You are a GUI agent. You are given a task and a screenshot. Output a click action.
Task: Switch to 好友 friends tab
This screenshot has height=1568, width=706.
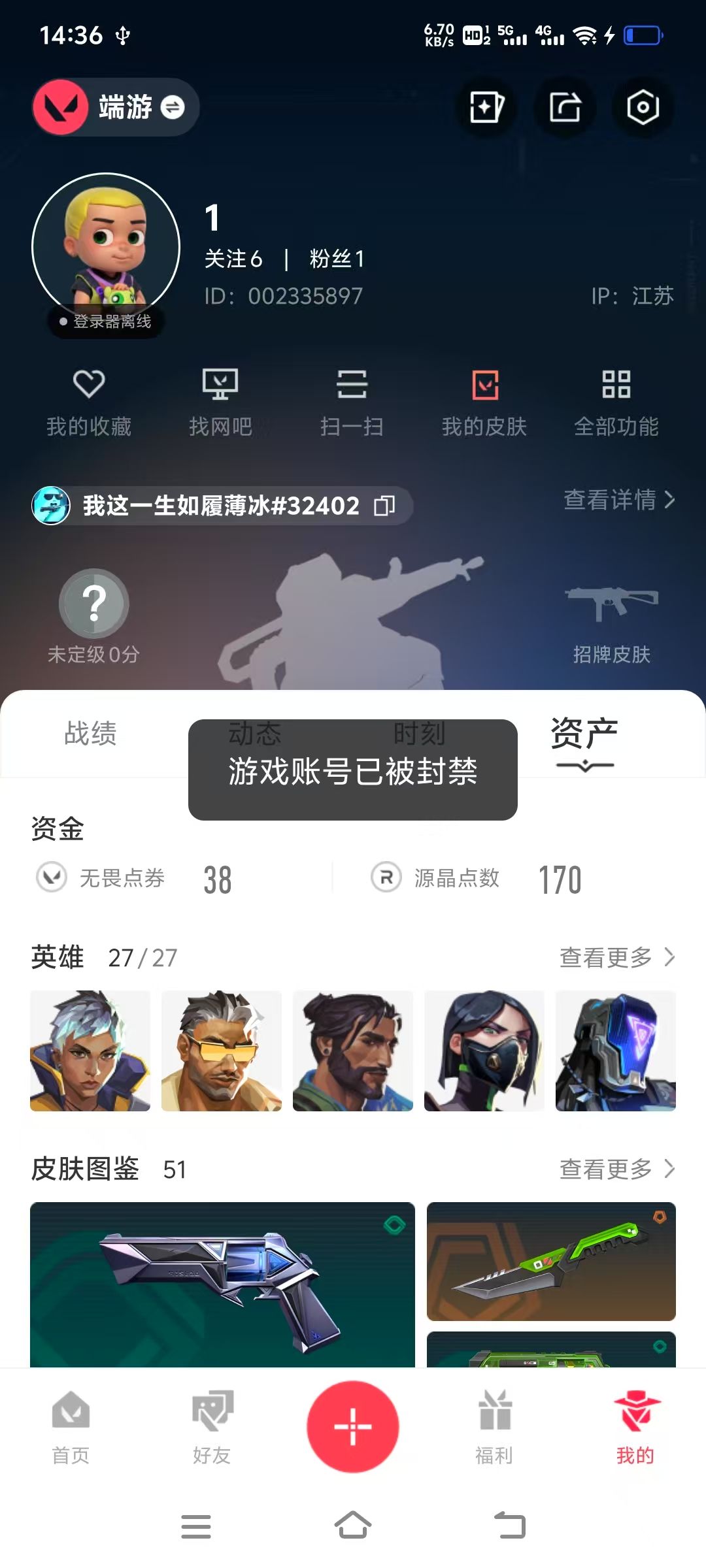[x=212, y=1427]
